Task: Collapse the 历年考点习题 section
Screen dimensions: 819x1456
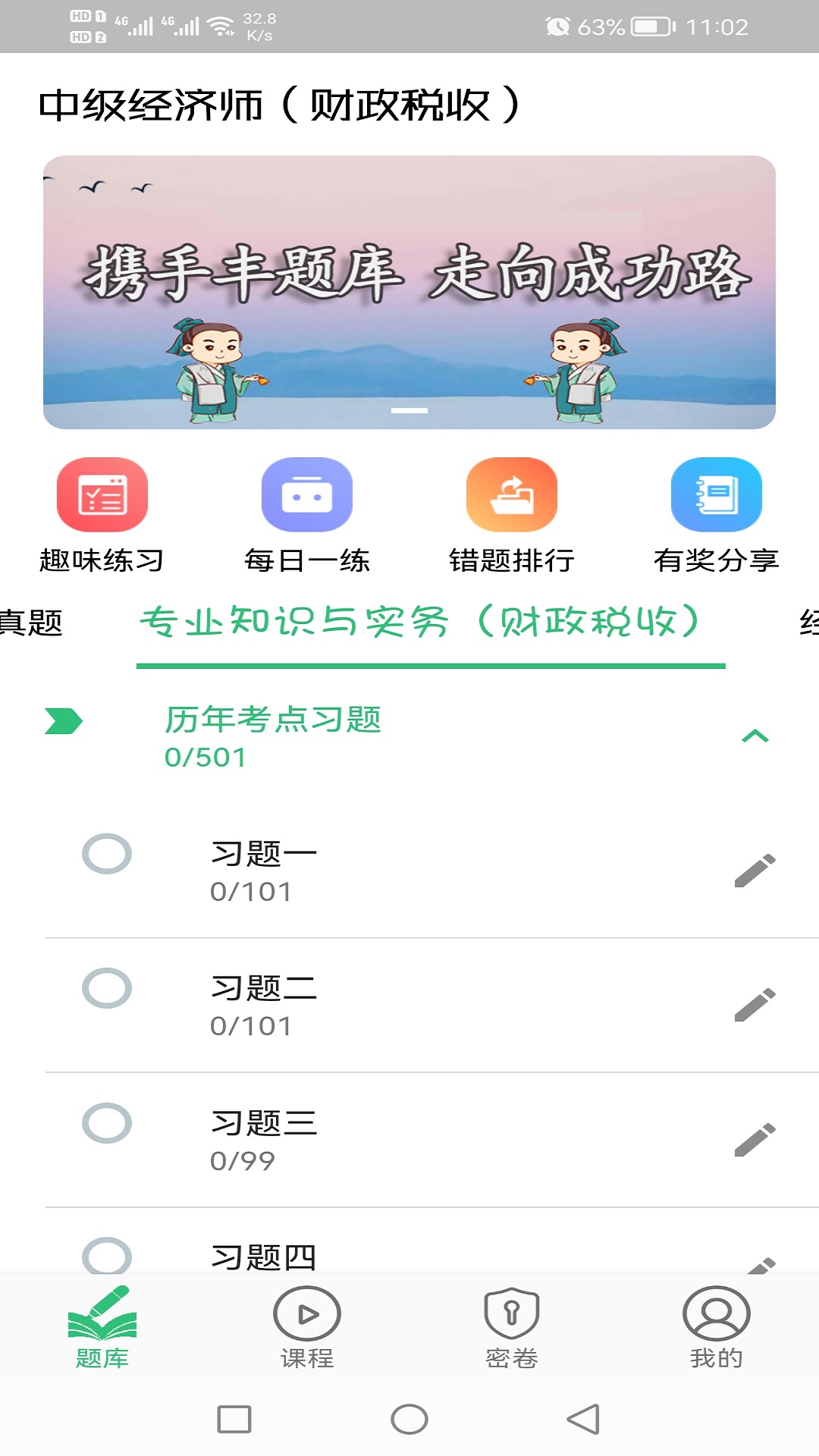Action: coord(755,736)
